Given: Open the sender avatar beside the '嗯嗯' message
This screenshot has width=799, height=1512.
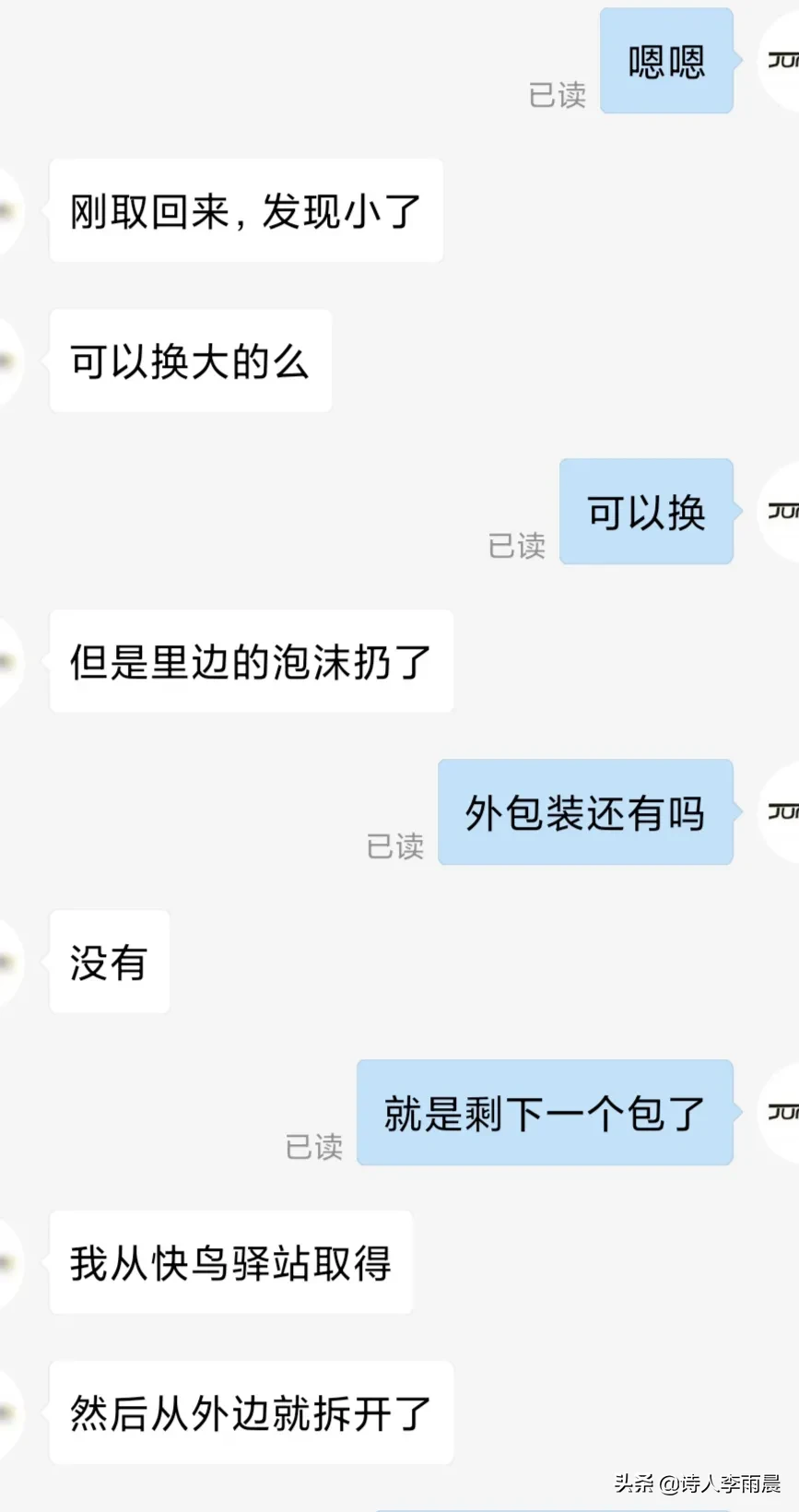Looking at the screenshot, I should [780, 61].
